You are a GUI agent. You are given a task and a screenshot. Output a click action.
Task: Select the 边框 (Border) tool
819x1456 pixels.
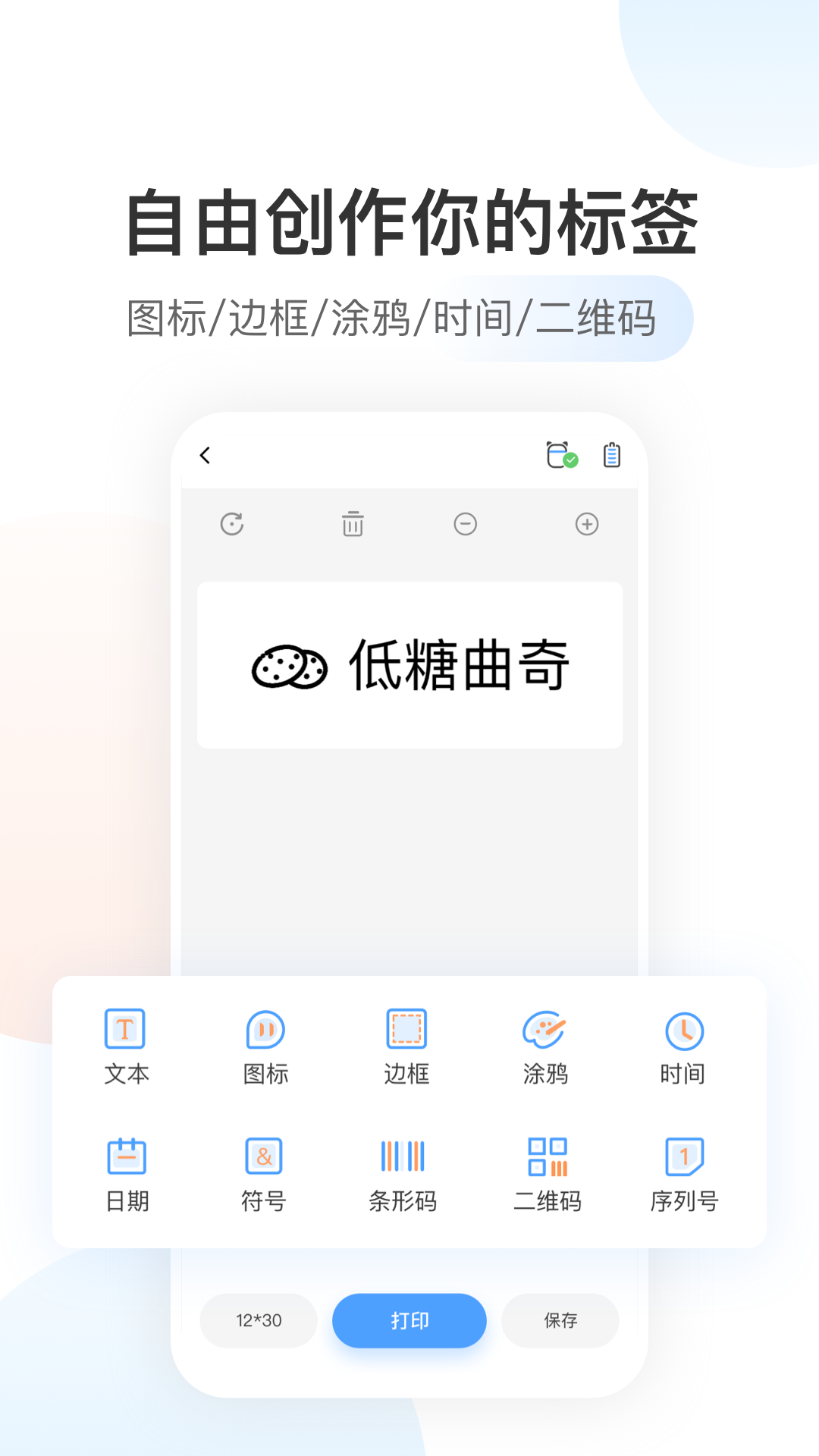tap(406, 1046)
